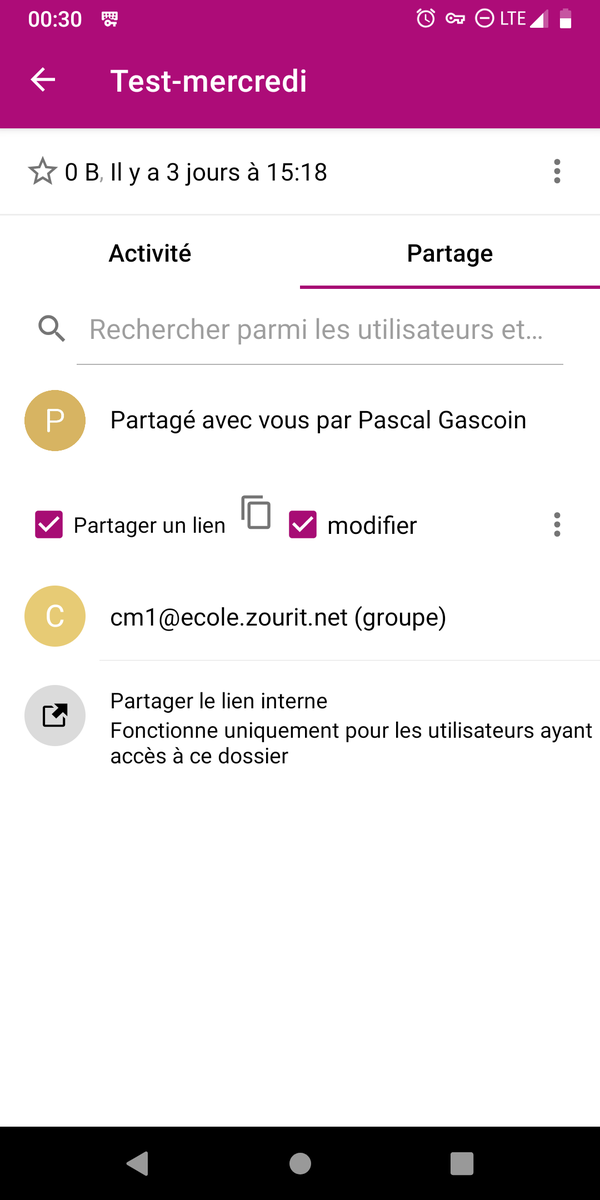Disable the modifier checkbox
Viewport: 600px width, 1200px height.
pyautogui.click(x=303, y=525)
